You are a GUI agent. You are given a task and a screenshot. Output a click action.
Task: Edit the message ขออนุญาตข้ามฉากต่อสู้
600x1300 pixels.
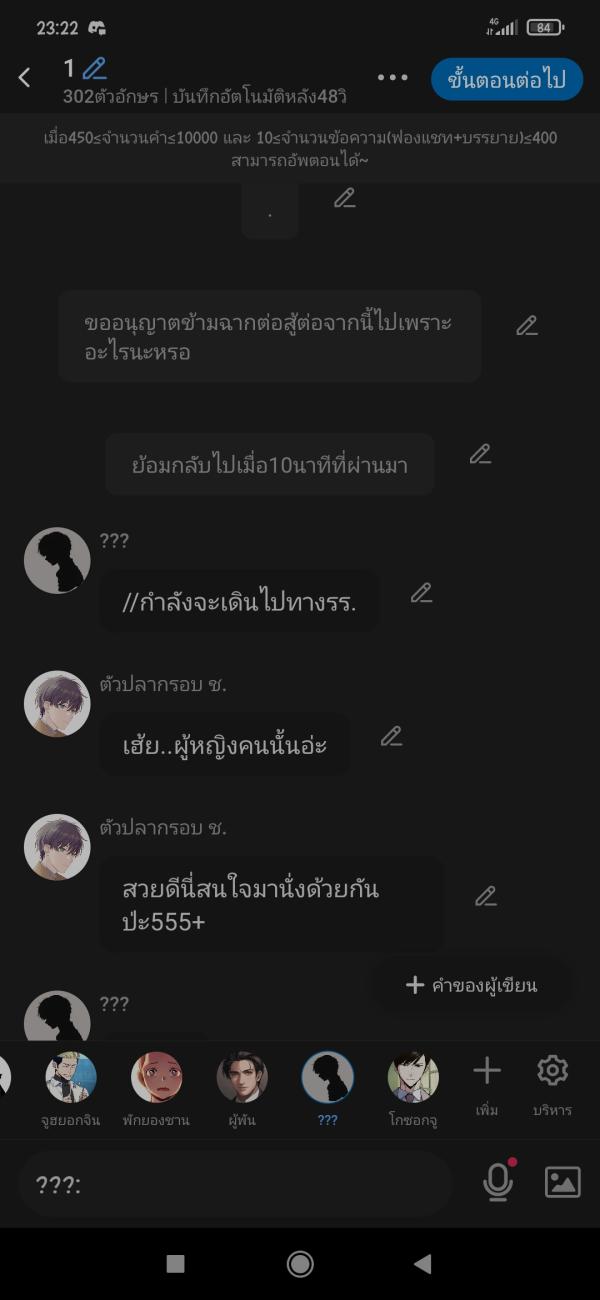point(527,325)
